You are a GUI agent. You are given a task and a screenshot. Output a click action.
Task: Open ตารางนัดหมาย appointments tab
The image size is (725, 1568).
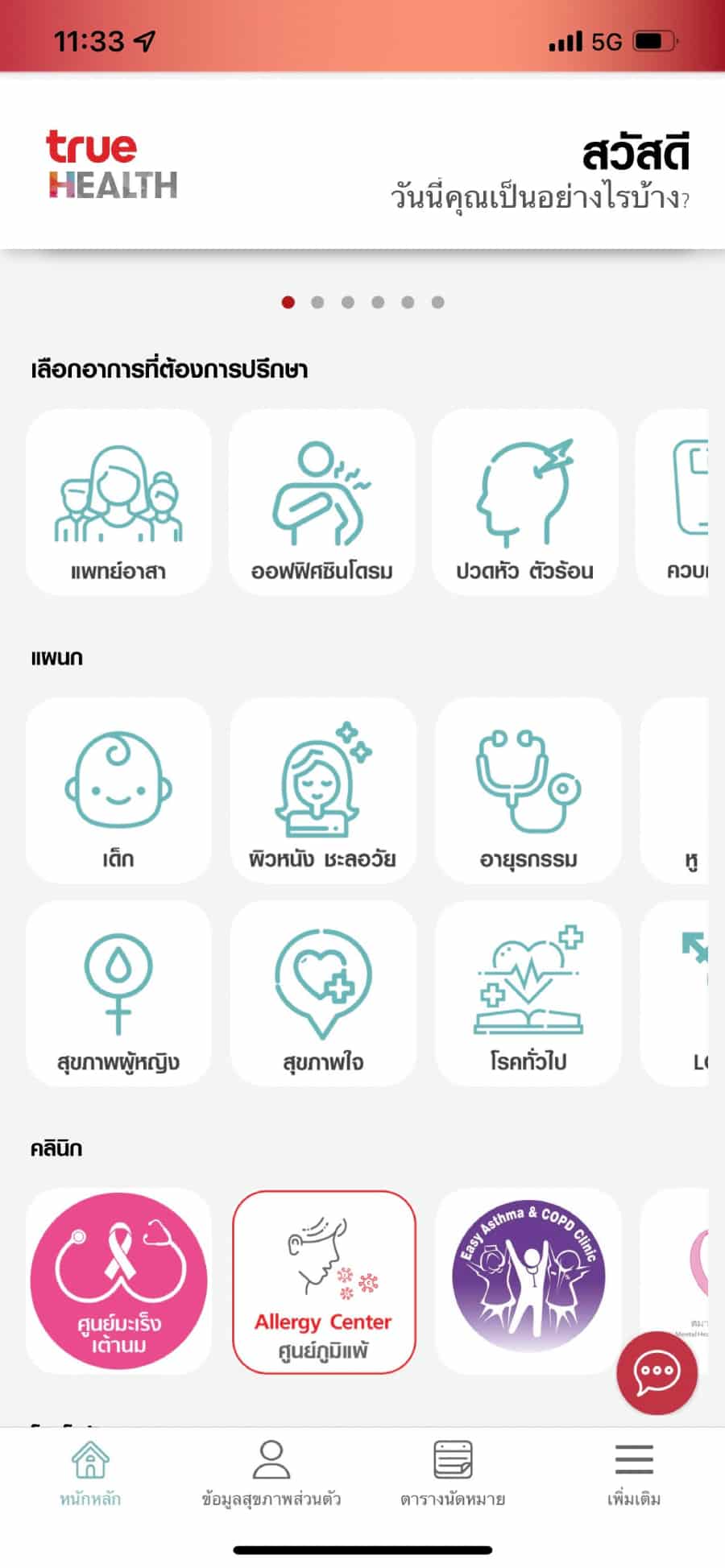tap(453, 1473)
